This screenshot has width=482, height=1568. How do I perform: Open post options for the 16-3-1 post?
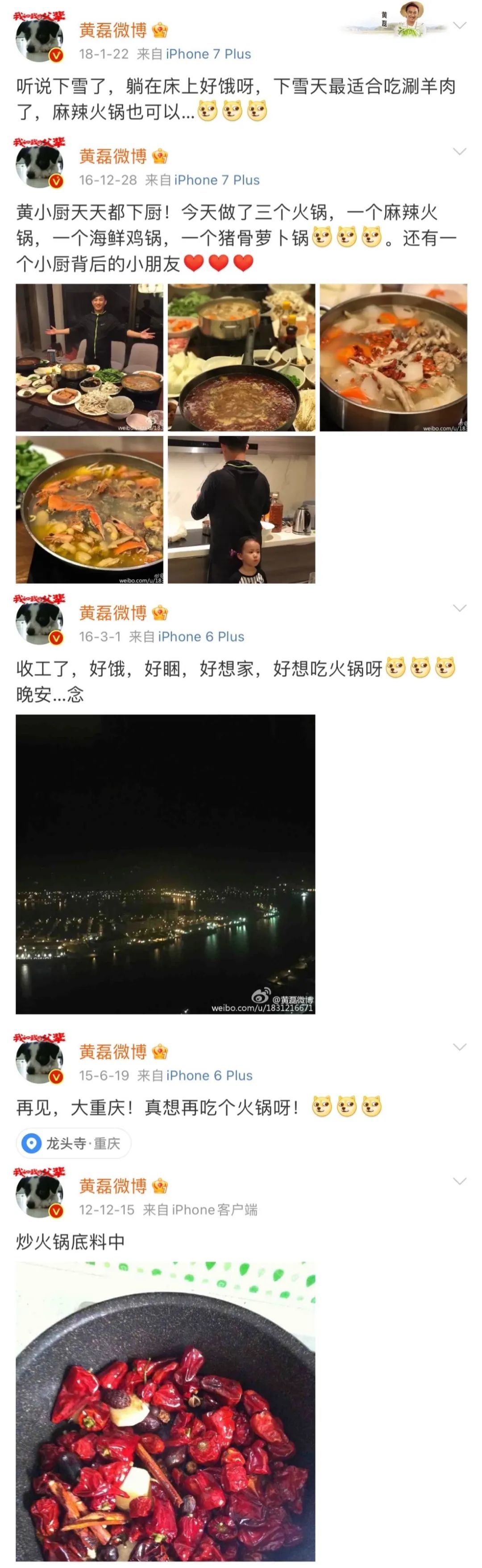[460, 608]
